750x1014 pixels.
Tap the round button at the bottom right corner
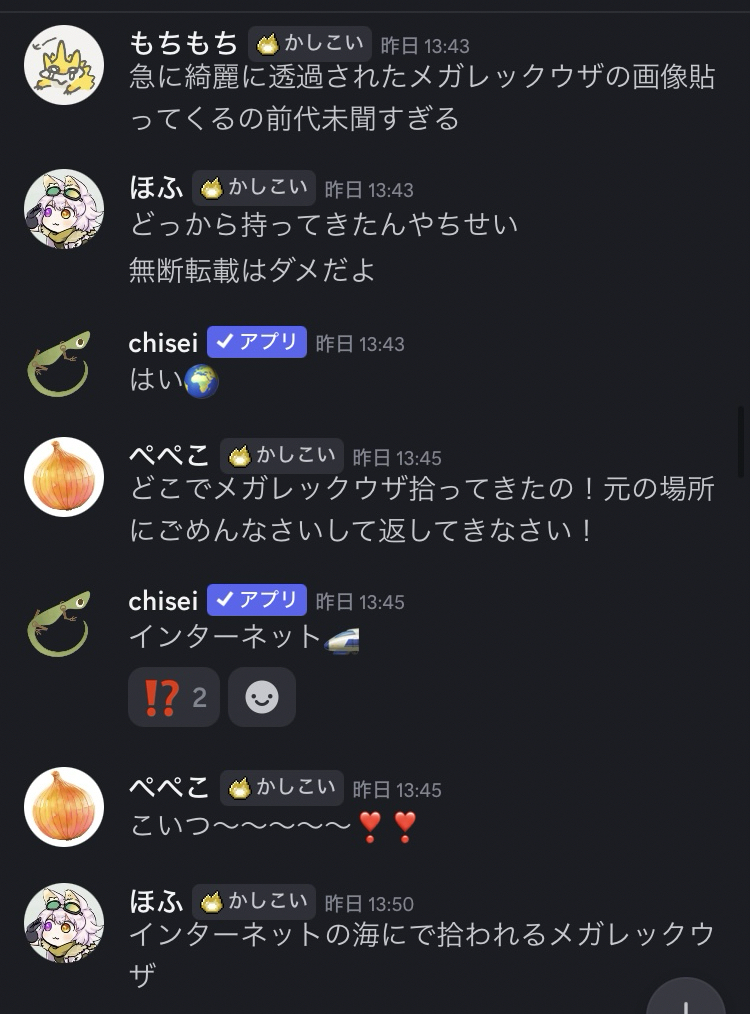pos(685,1000)
